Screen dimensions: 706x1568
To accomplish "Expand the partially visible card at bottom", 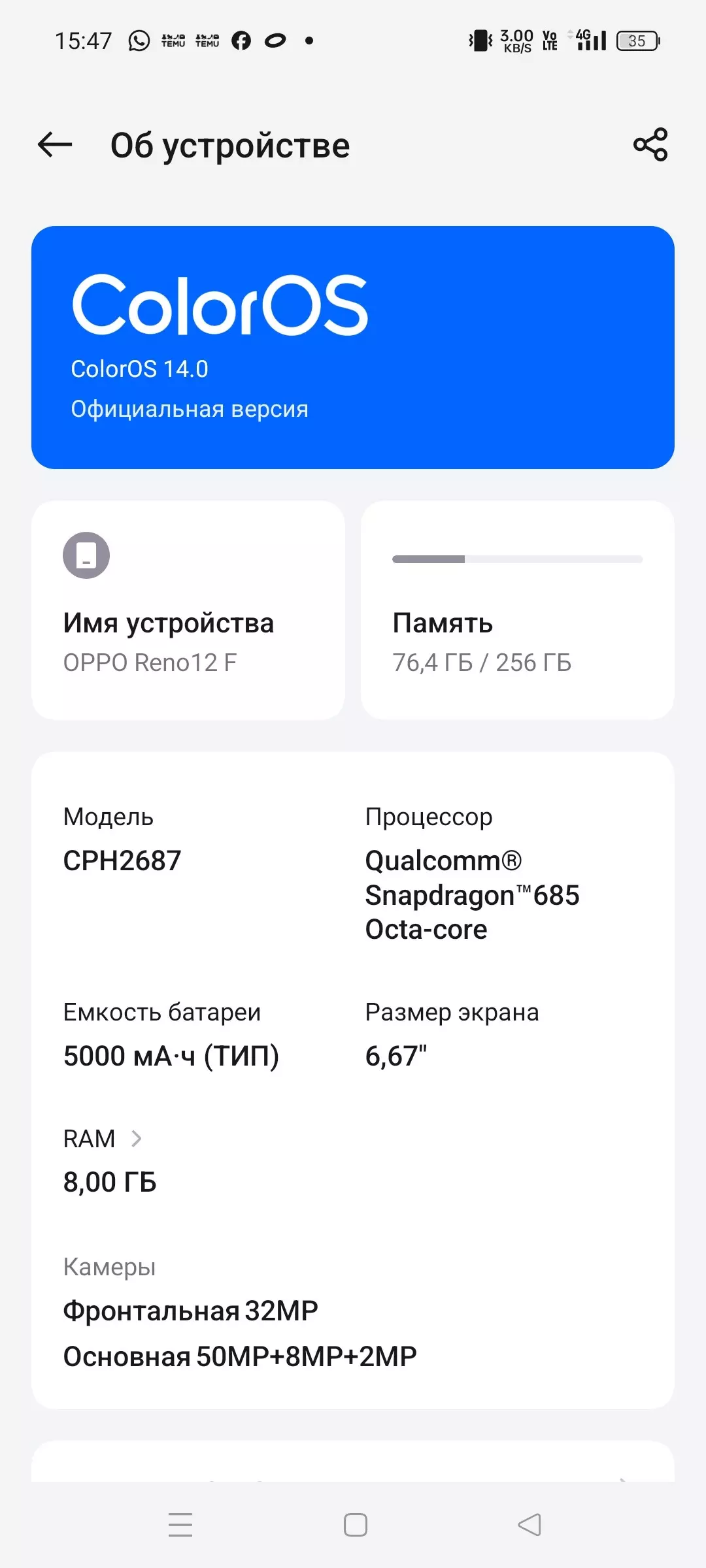I will click(x=353, y=1477).
